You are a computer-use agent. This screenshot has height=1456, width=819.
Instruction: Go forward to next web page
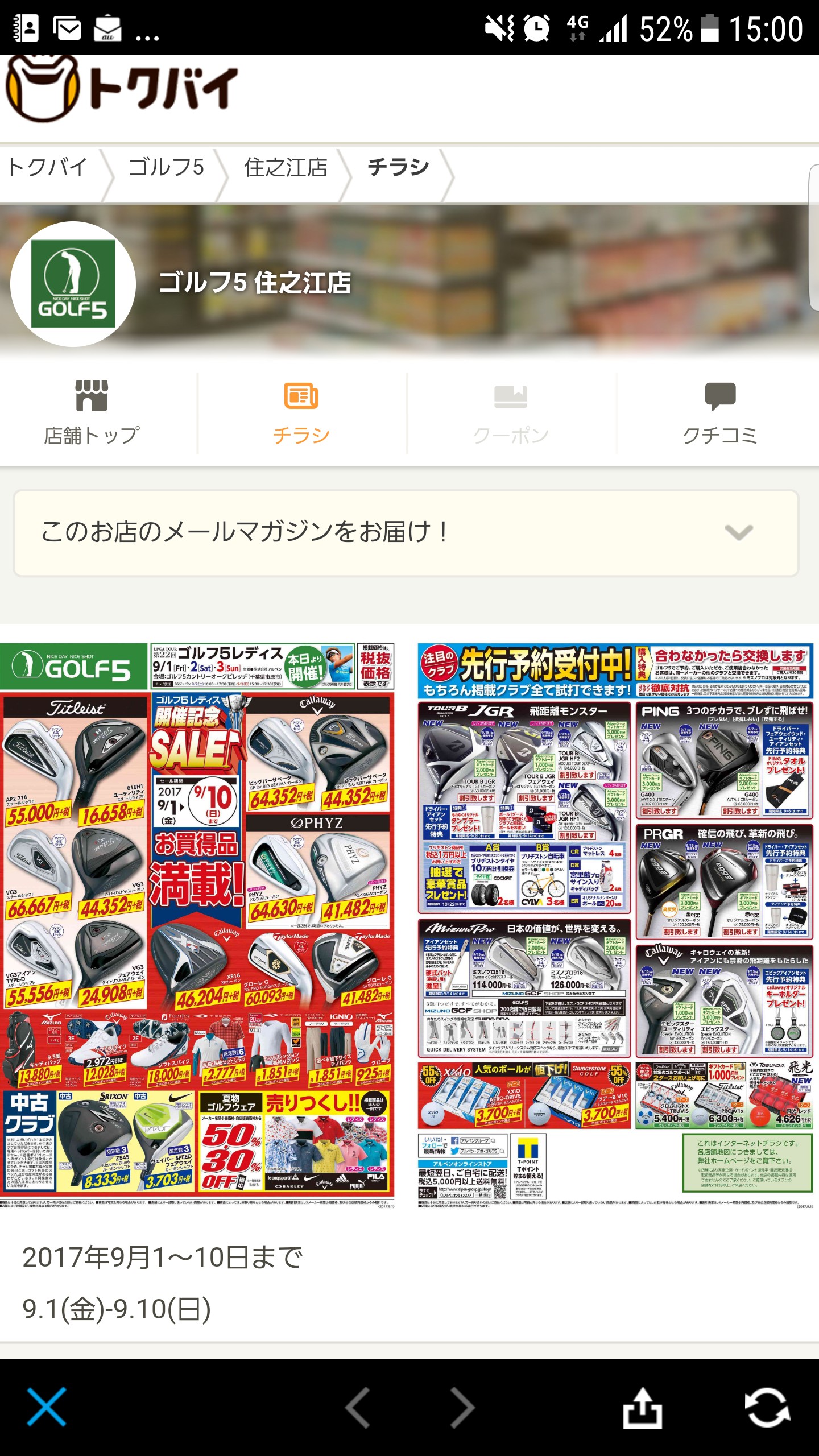point(461,1408)
